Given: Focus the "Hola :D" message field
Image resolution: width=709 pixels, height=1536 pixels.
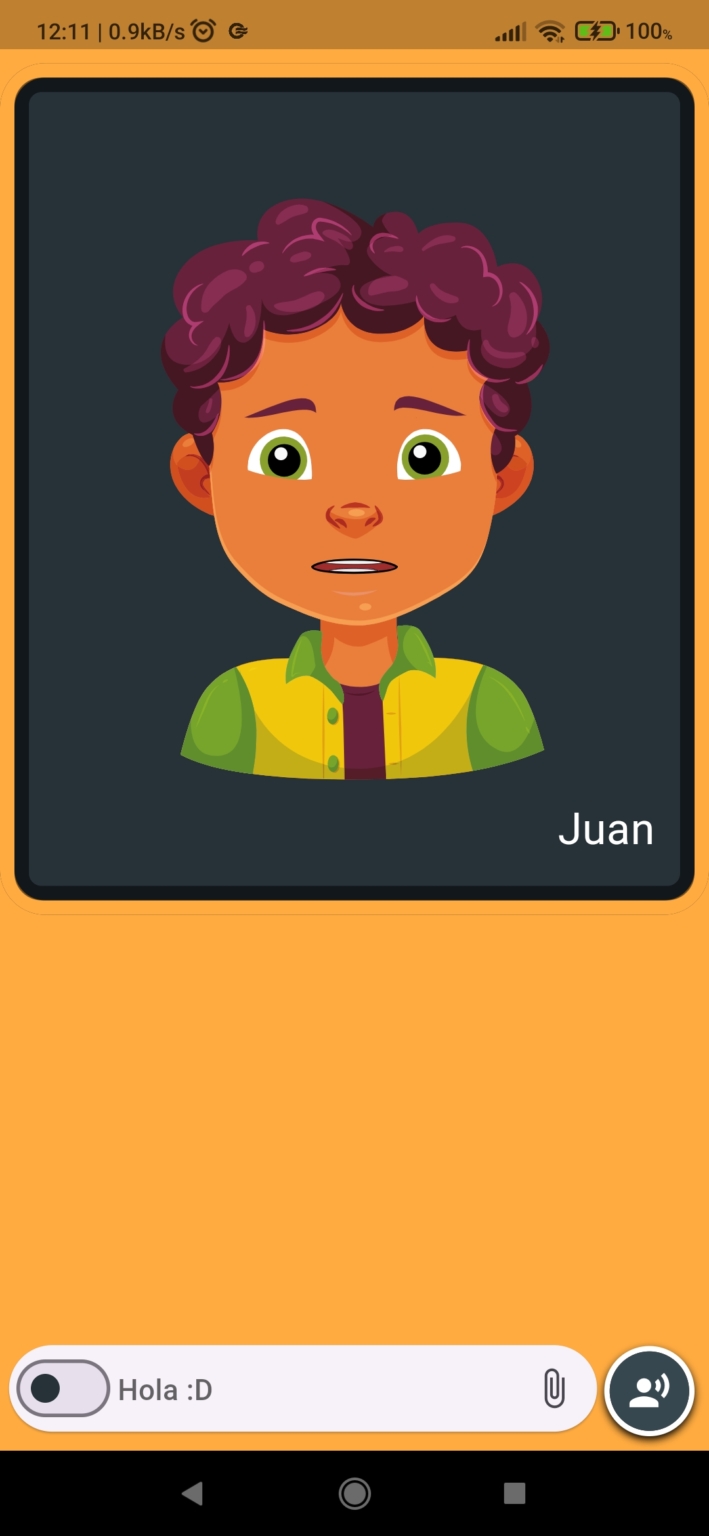Looking at the screenshot, I should point(320,1389).
